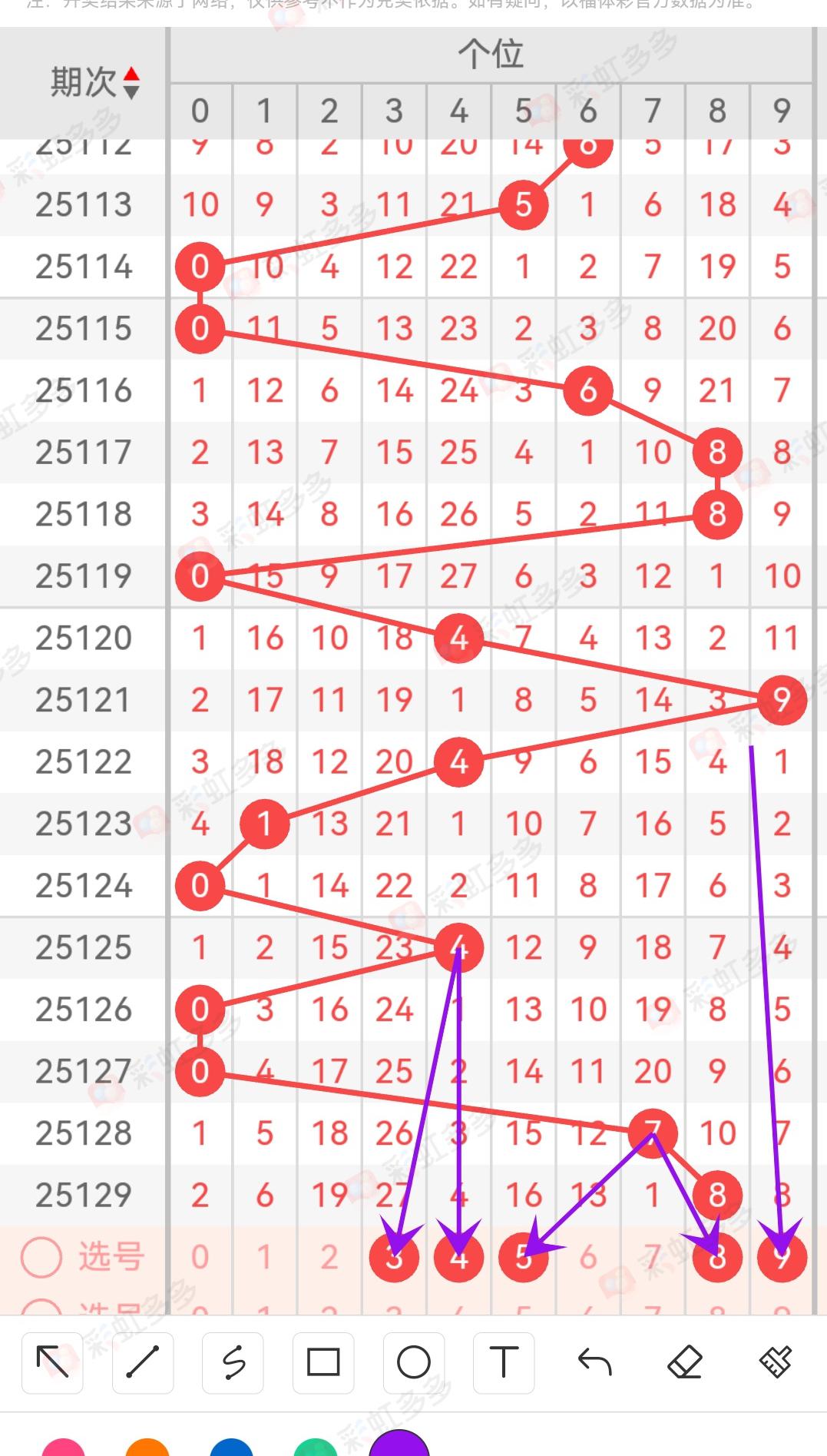Select the rectangle shape tool
This screenshot has width=827, height=1456.
(323, 1363)
